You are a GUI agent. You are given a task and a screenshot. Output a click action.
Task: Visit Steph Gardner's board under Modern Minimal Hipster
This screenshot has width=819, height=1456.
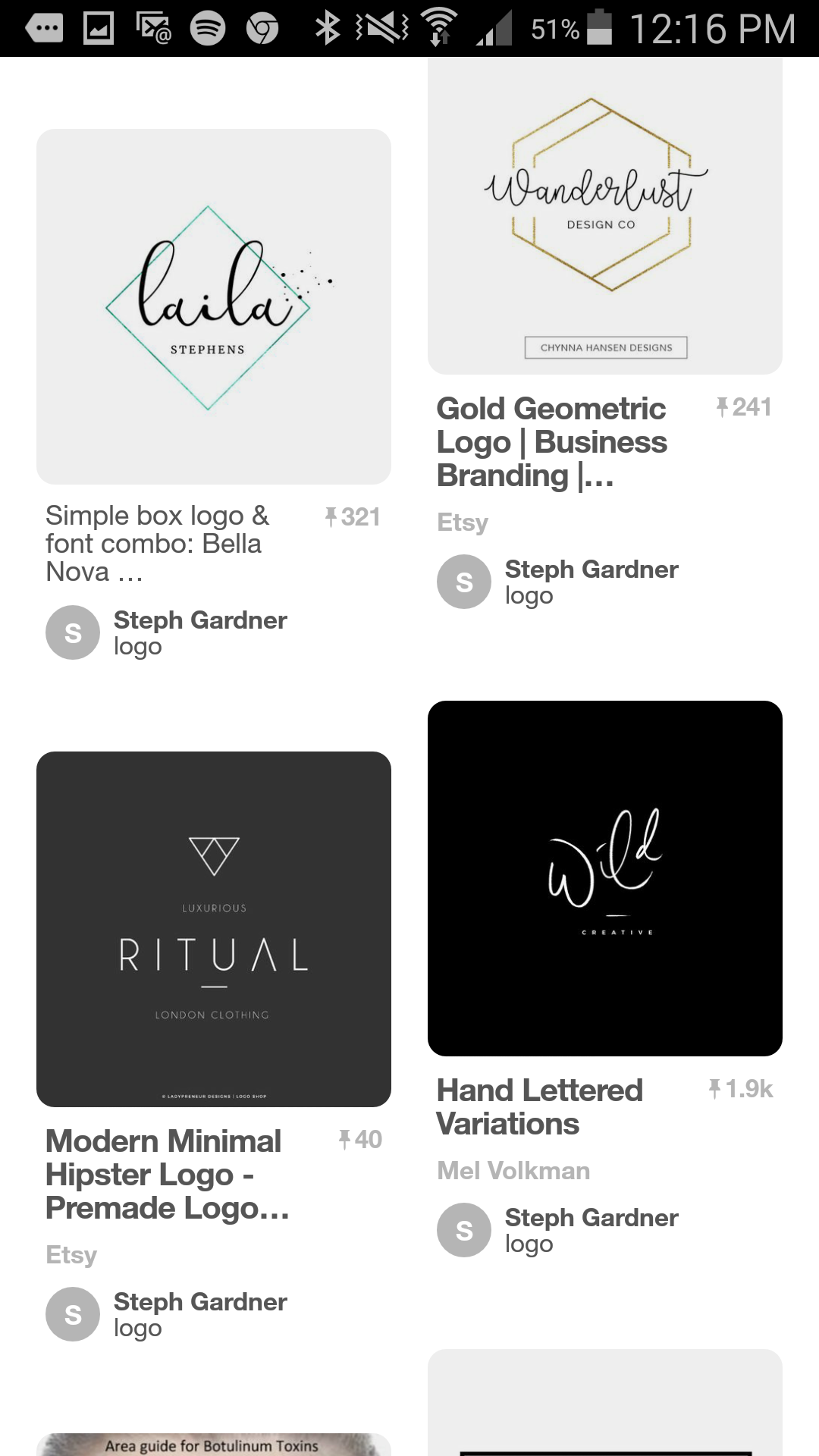(x=199, y=1314)
